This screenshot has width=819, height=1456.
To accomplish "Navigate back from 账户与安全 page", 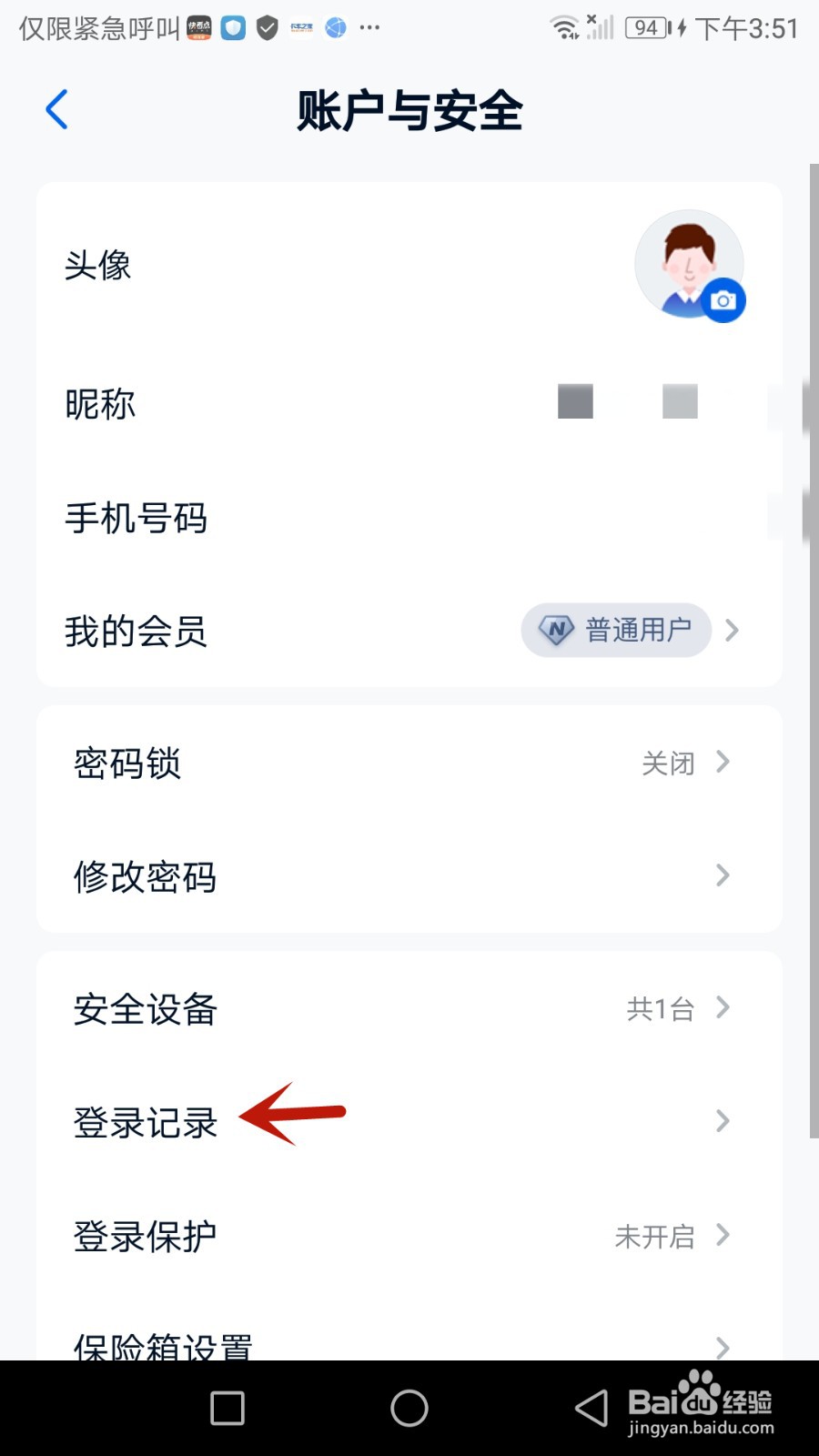I will 56,109.
